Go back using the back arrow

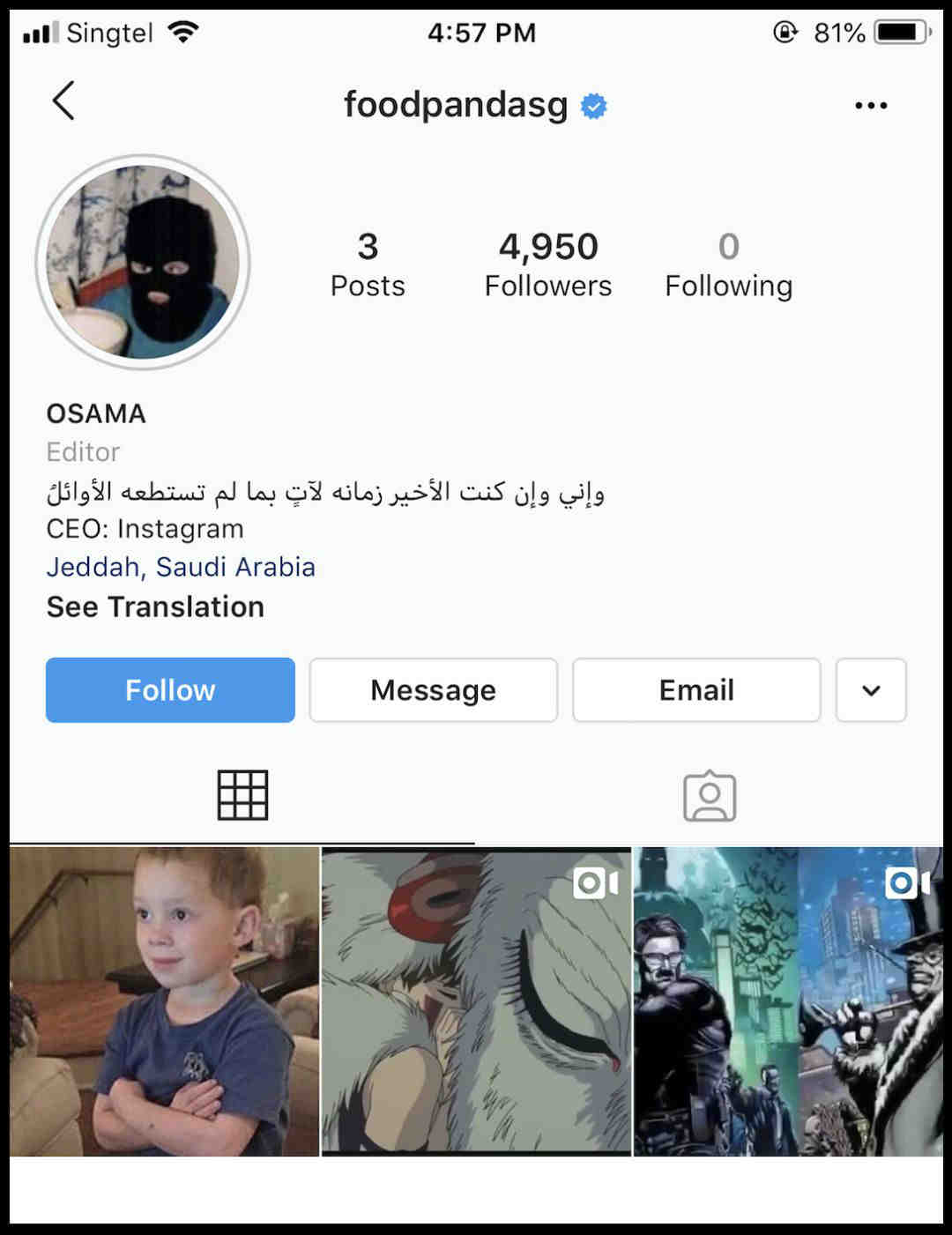pyautogui.click(x=63, y=101)
